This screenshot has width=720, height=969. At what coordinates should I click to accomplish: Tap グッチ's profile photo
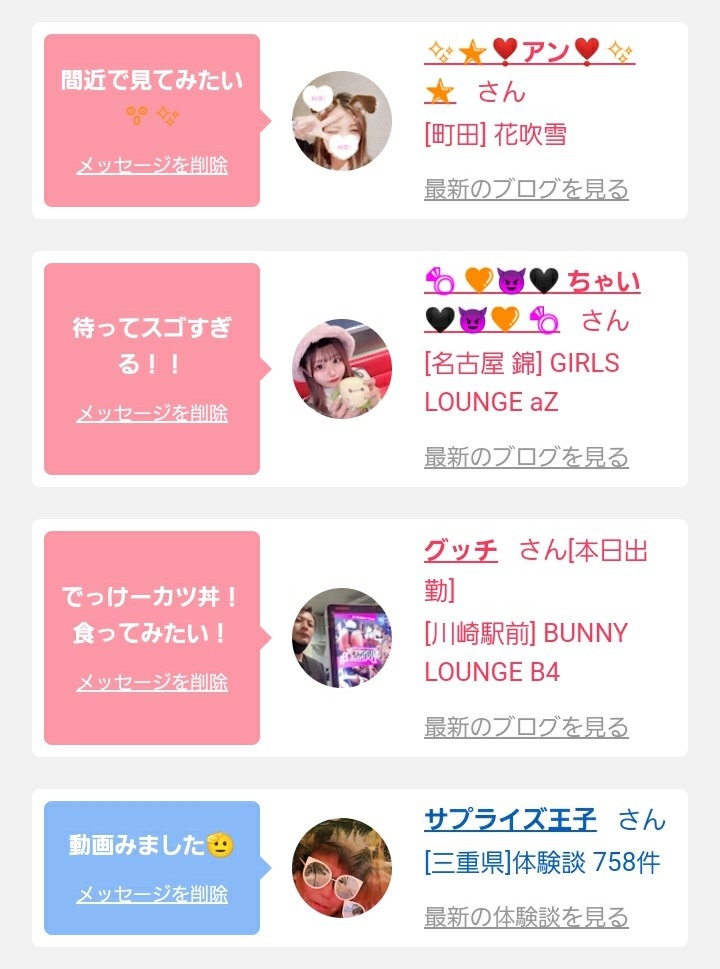(342, 638)
